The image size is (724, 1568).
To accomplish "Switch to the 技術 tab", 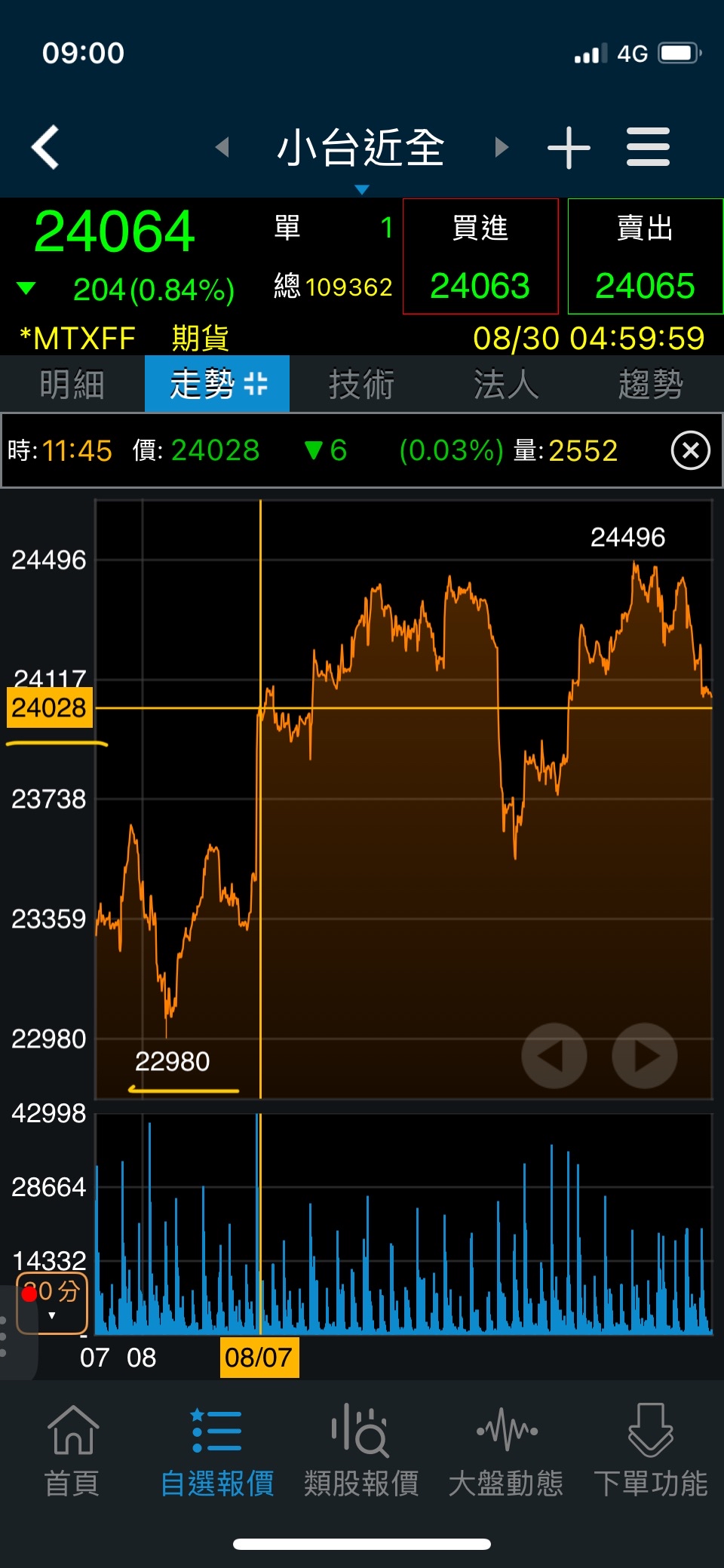I will click(361, 384).
